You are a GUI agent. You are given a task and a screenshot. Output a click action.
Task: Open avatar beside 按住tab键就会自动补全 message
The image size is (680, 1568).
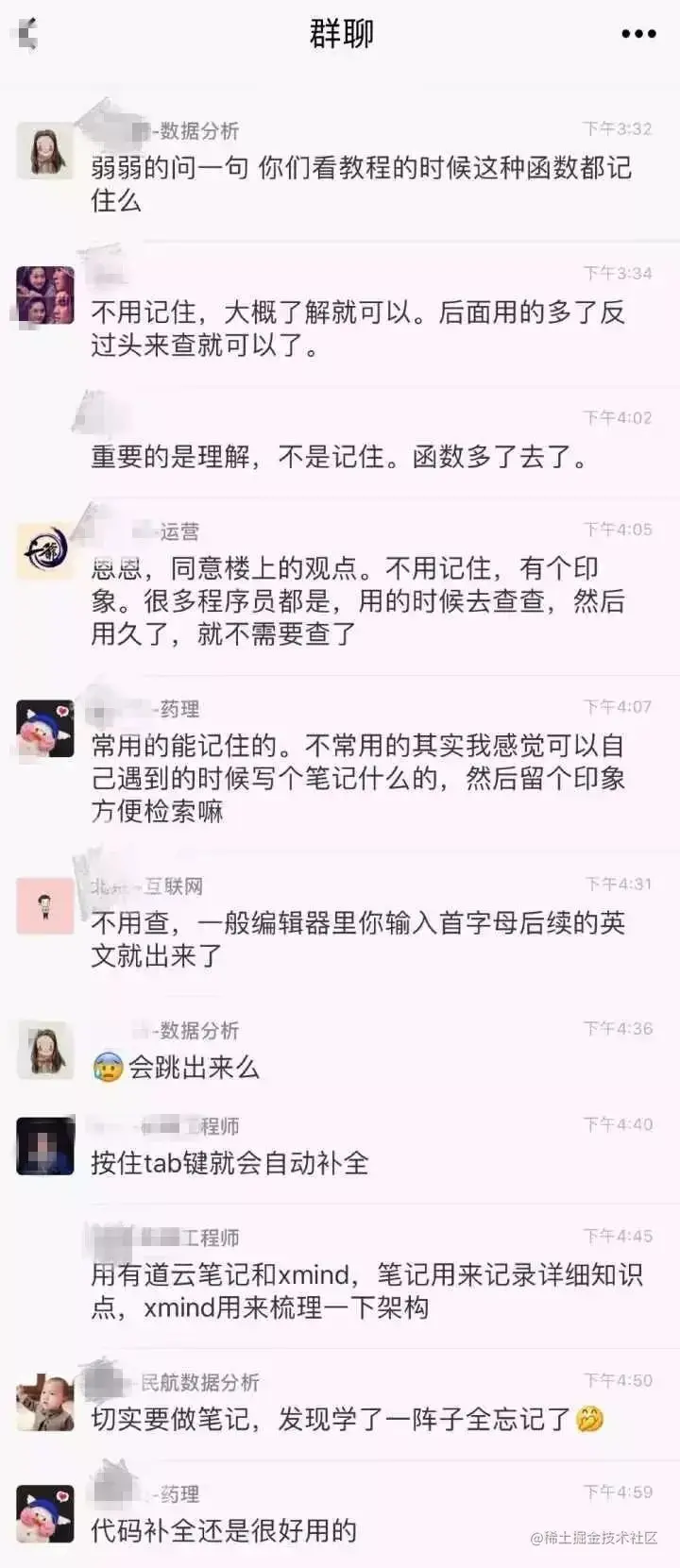44,1145
